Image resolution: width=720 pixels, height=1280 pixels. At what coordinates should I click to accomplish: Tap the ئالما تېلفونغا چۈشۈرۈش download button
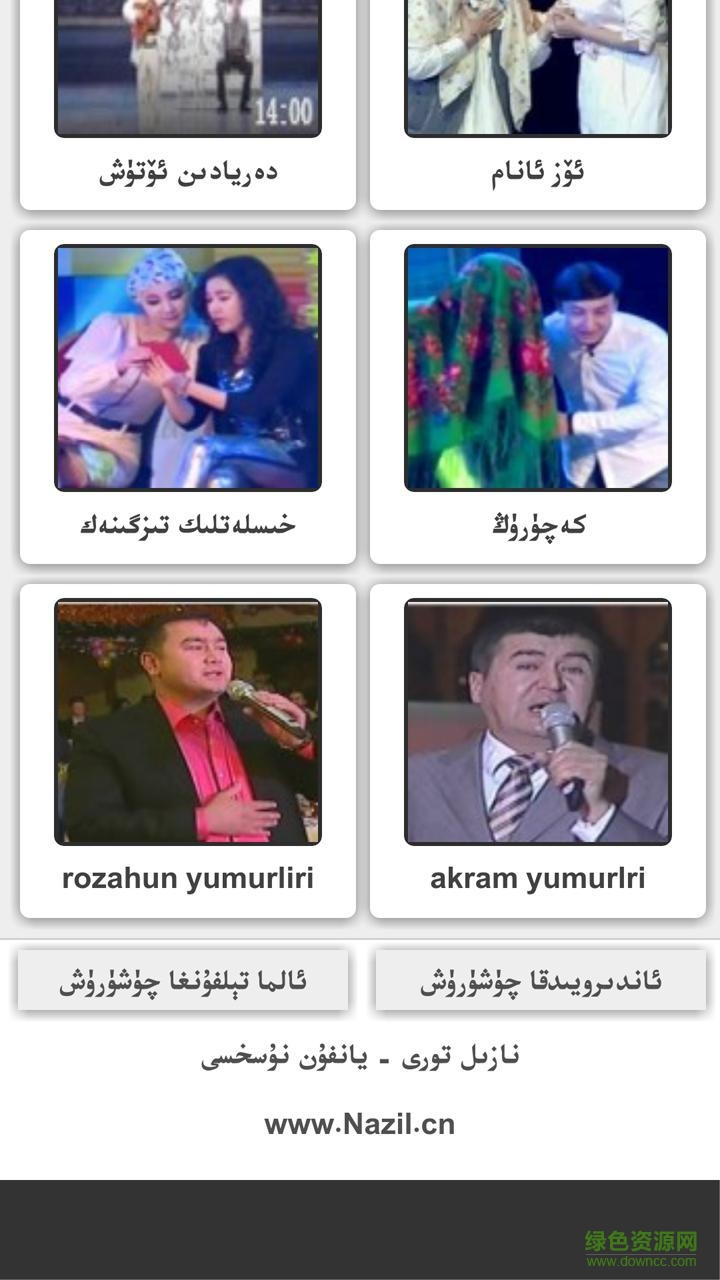(183, 981)
